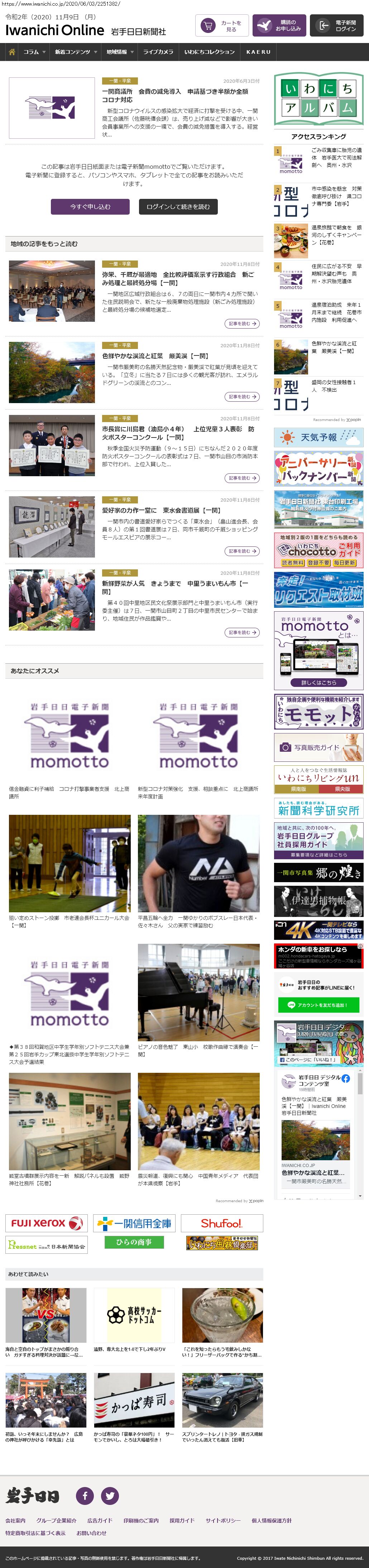Open the 天気予報 banner
Screen dimensions: 369x1568
click(318, 437)
